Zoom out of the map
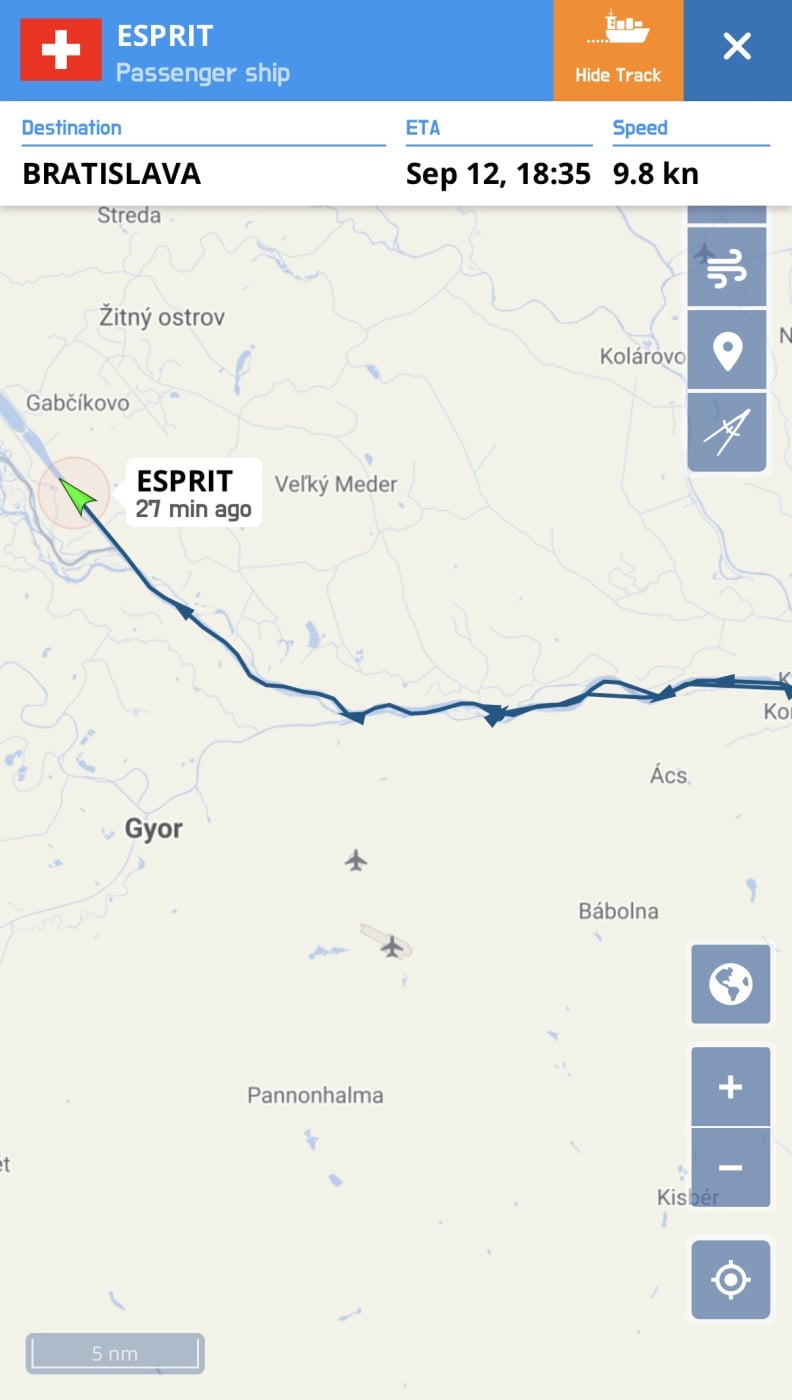 [x=731, y=1168]
